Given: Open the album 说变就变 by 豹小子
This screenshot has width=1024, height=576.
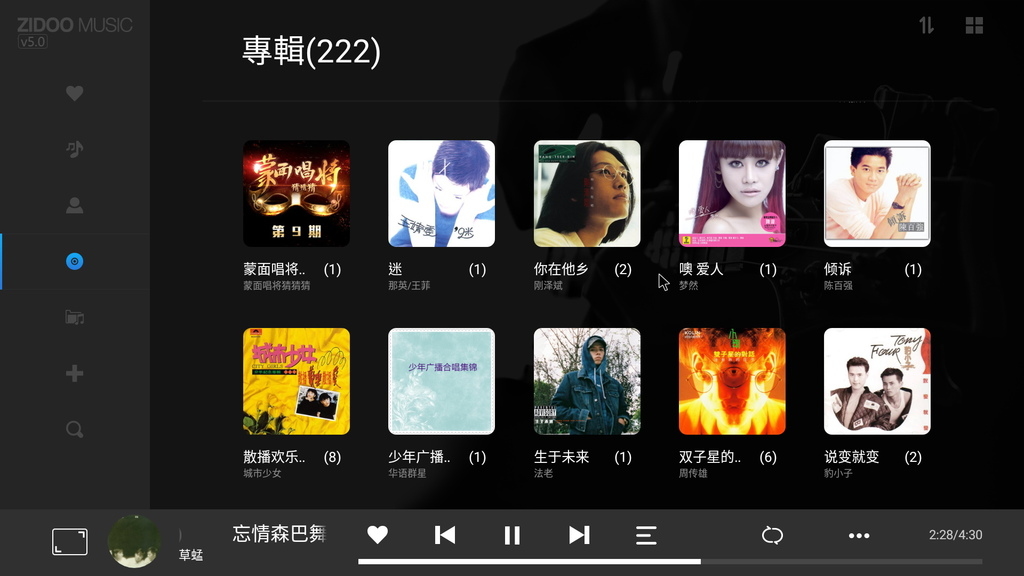Looking at the screenshot, I should coord(877,381).
